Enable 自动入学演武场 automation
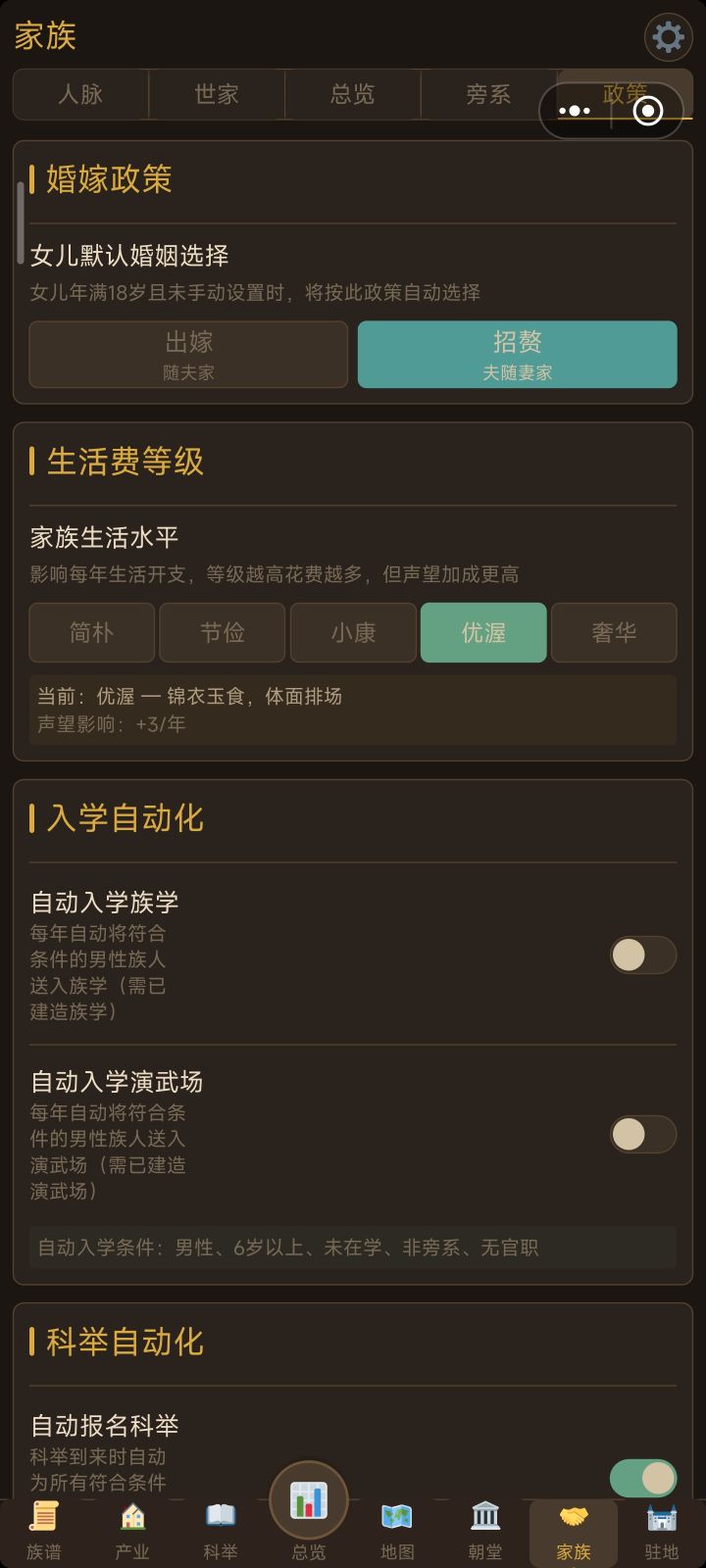The height and width of the screenshot is (1568, 706). tap(642, 1133)
